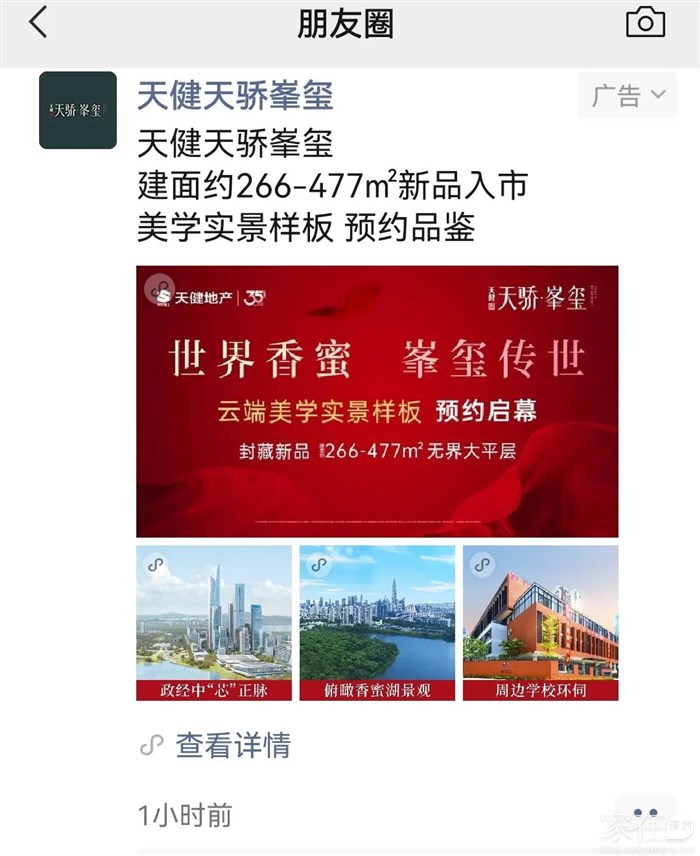Image resolution: width=700 pixels, height=856 pixels.
Task: Open the 天健天骄峯玺 advertiser avatar
Action: coord(78,110)
